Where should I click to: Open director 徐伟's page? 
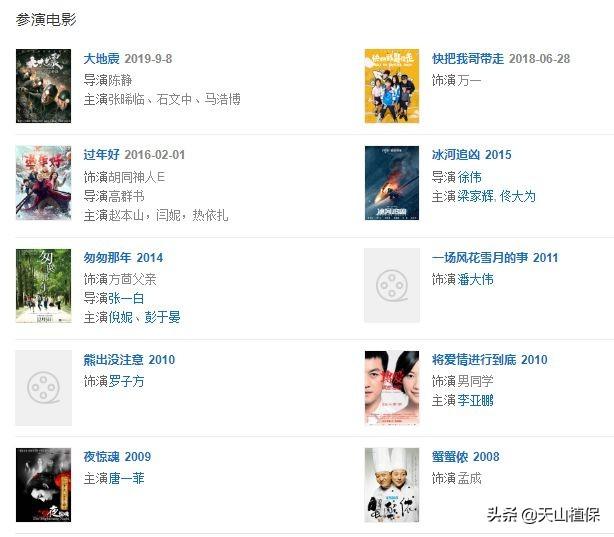coord(469,176)
